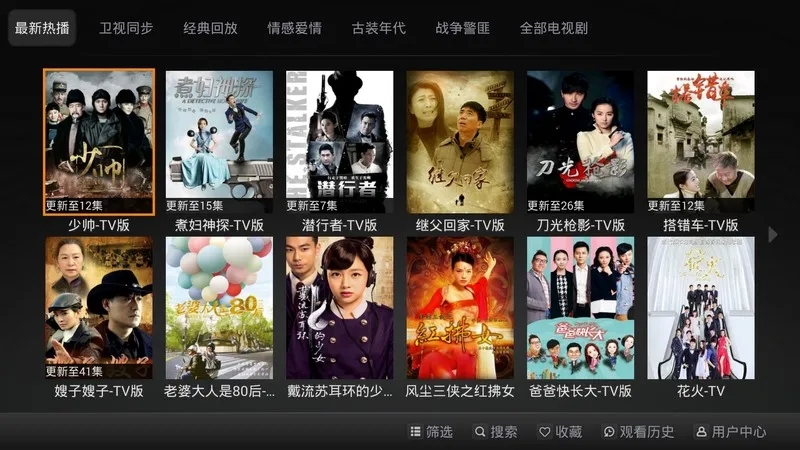Image resolution: width=800 pixels, height=450 pixels.
Task: Open the 全部电视剧 tab
Action: click(553, 28)
